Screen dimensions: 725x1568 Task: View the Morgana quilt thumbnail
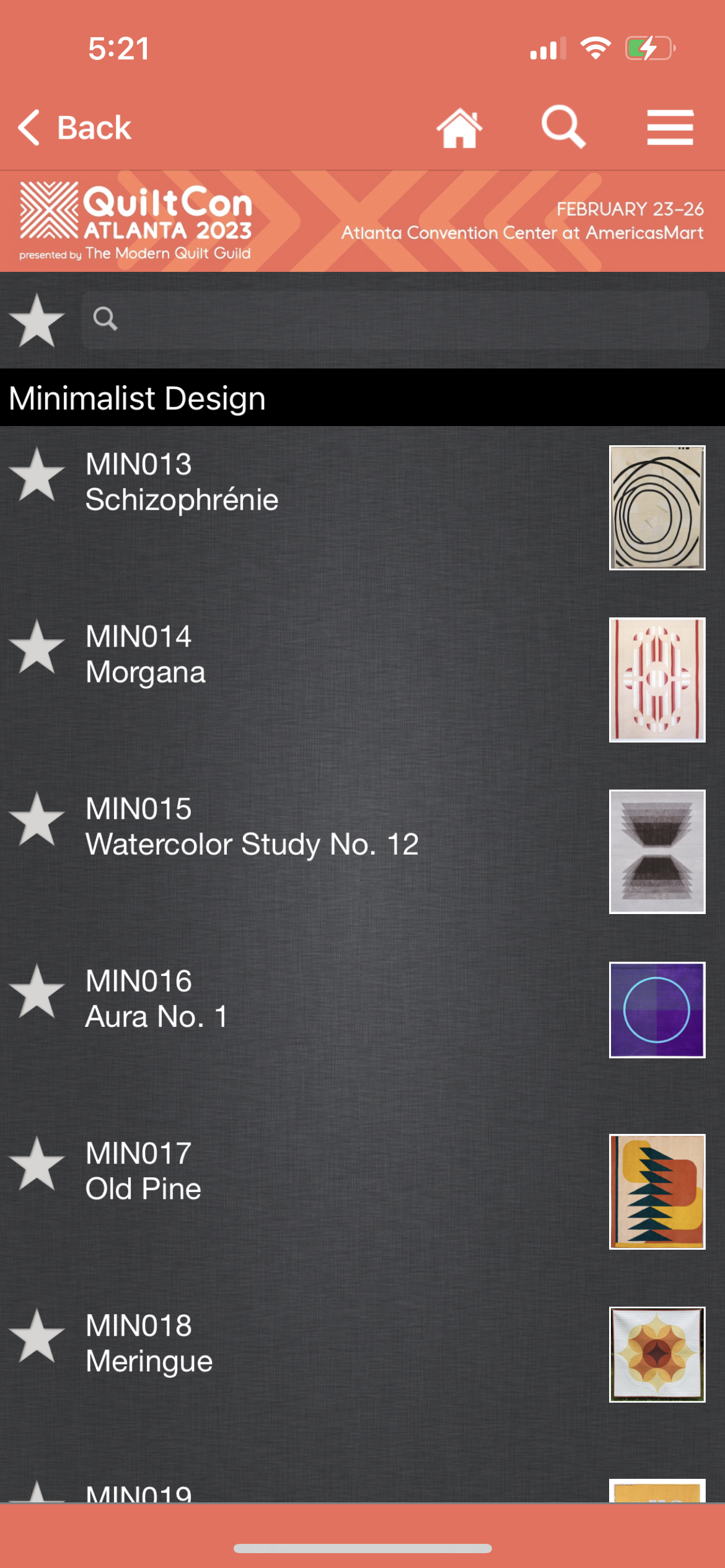657,679
